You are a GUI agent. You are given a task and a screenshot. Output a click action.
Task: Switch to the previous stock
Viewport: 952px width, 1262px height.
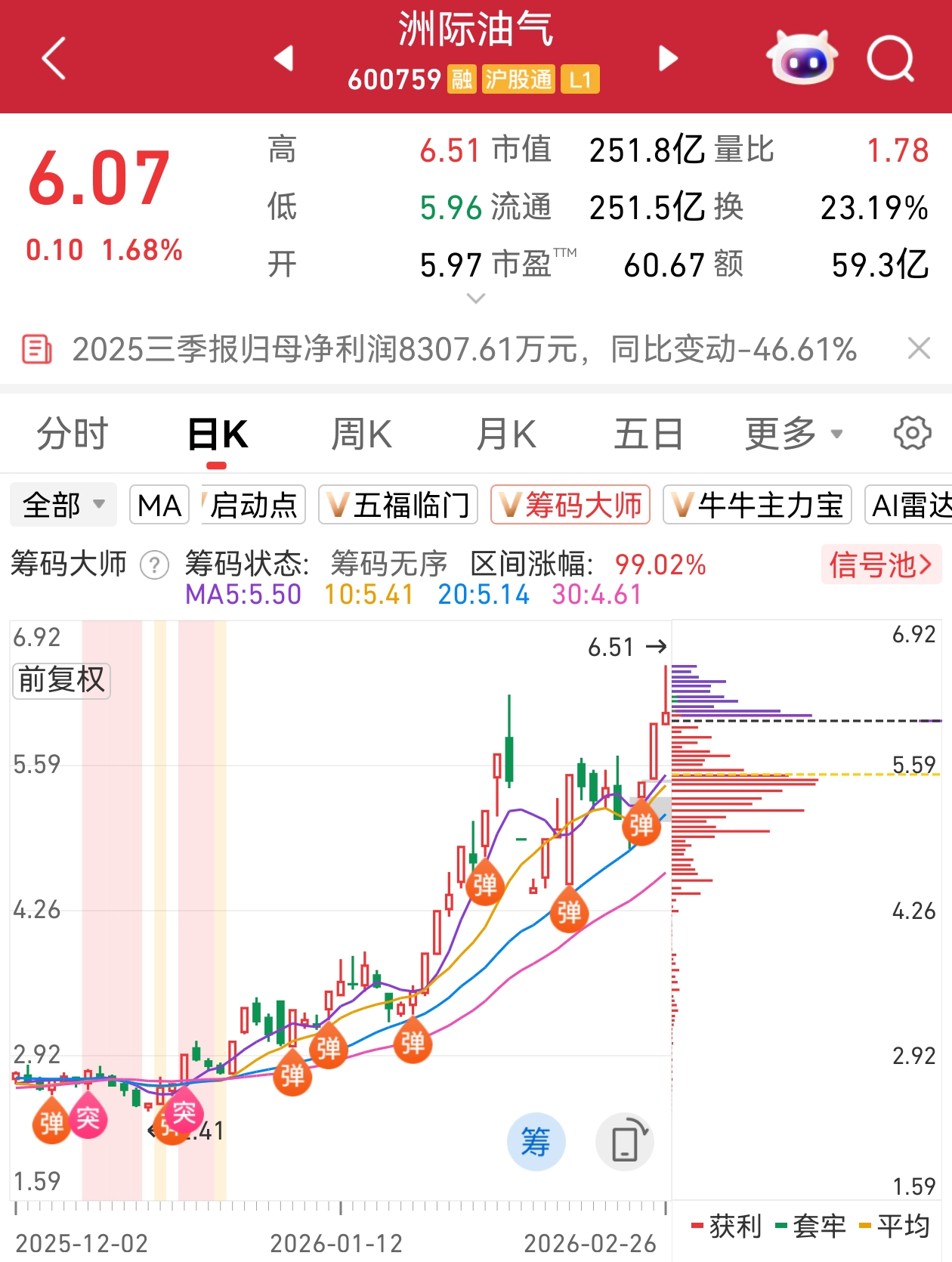click(284, 58)
